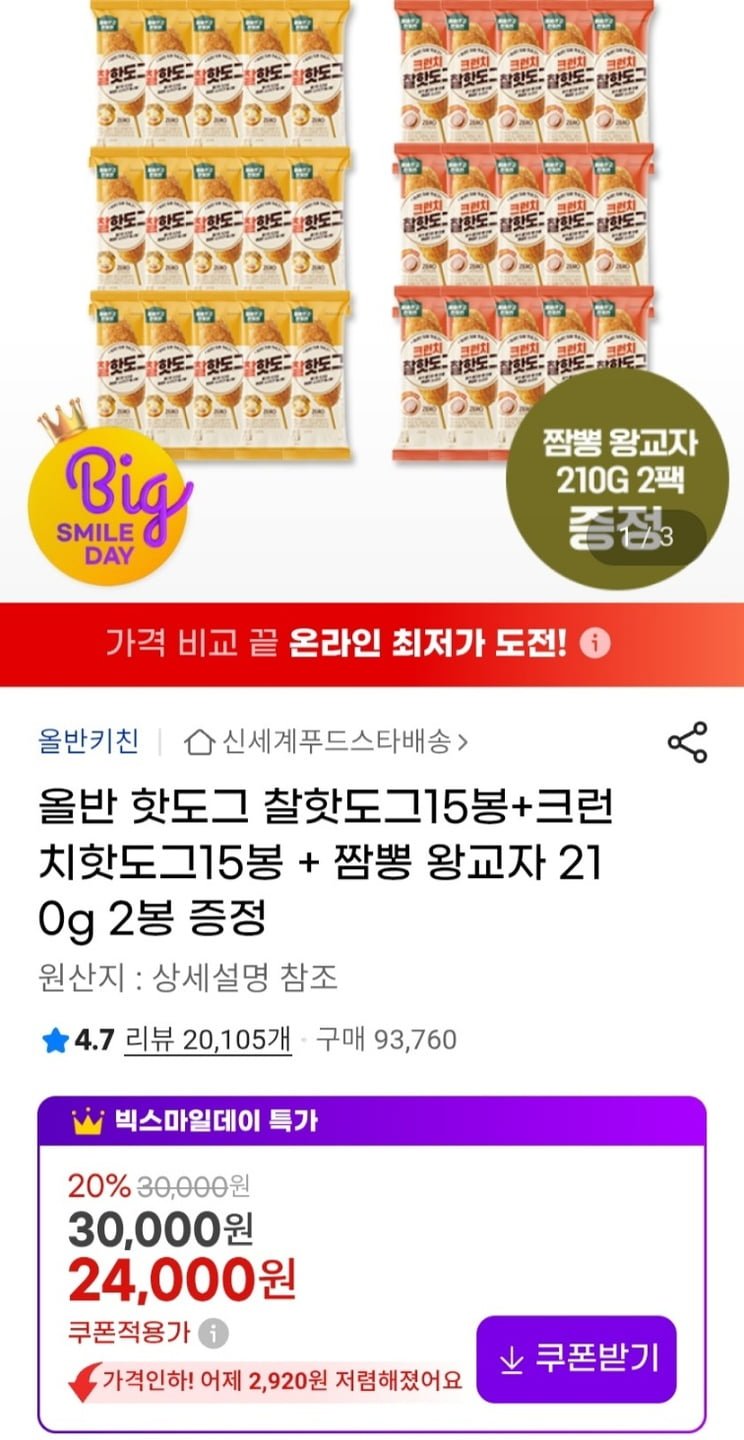Screen dimensions: 744x1440
Task: Tap 쿠폰받기 to download coupon
Action: click(577, 1359)
